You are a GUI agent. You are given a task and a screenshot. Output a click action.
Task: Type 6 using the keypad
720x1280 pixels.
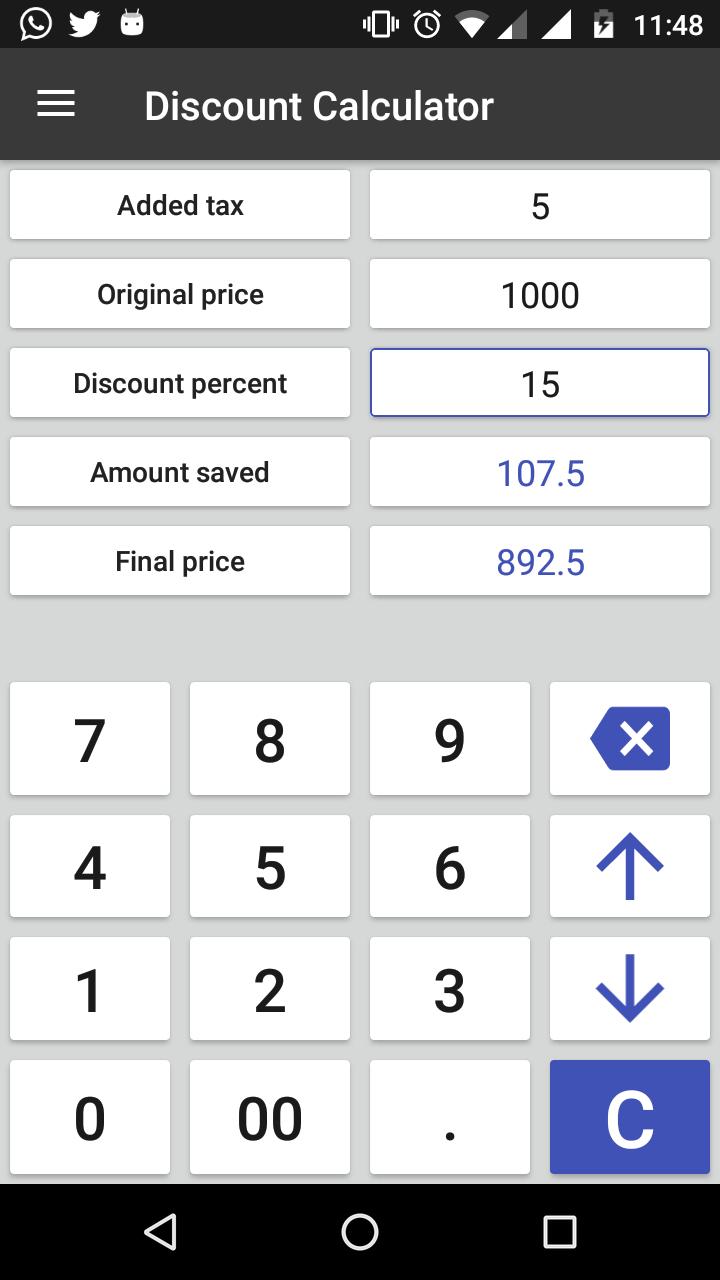tap(450, 866)
